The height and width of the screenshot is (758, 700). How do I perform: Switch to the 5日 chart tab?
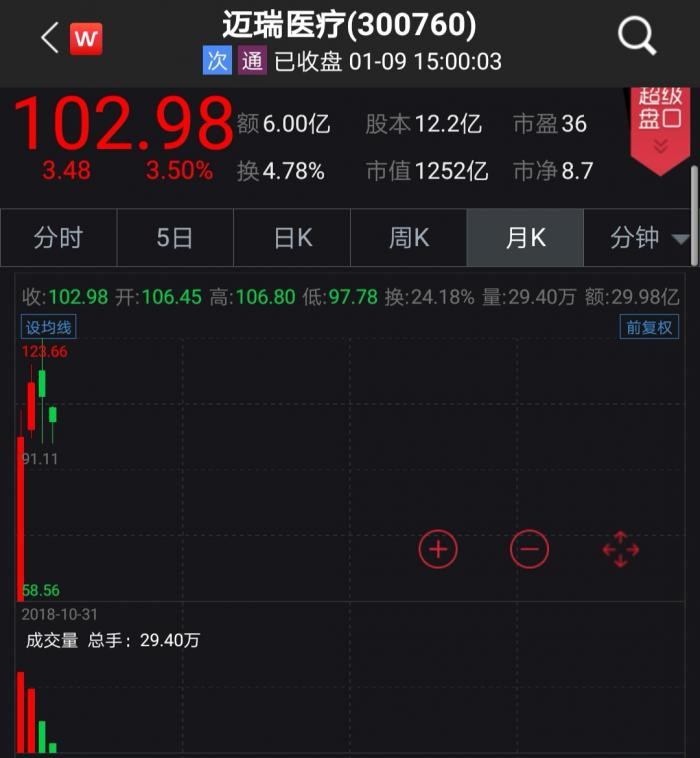pyautogui.click(x=175, y=238)
